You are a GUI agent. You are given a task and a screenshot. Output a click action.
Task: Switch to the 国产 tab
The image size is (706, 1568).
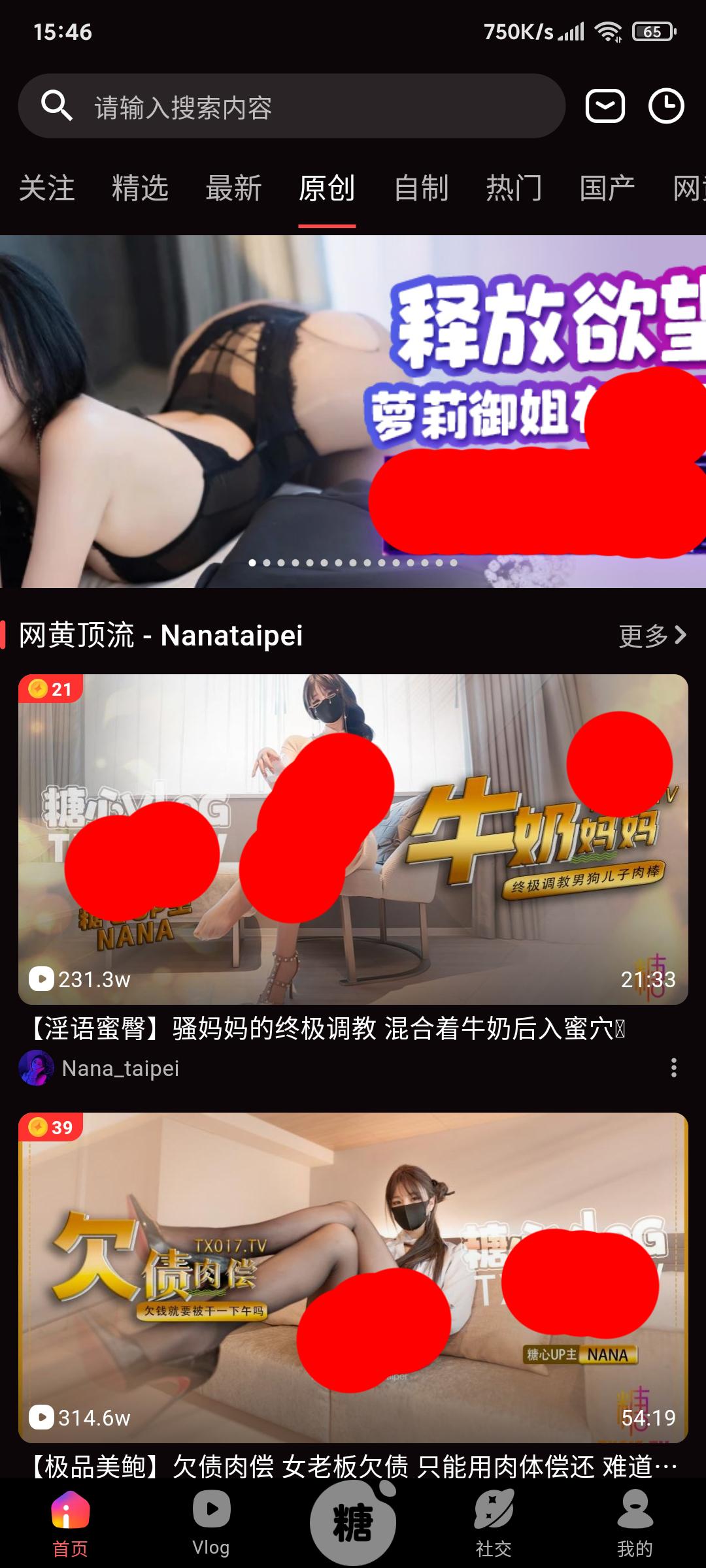click(x=607, y=189)
